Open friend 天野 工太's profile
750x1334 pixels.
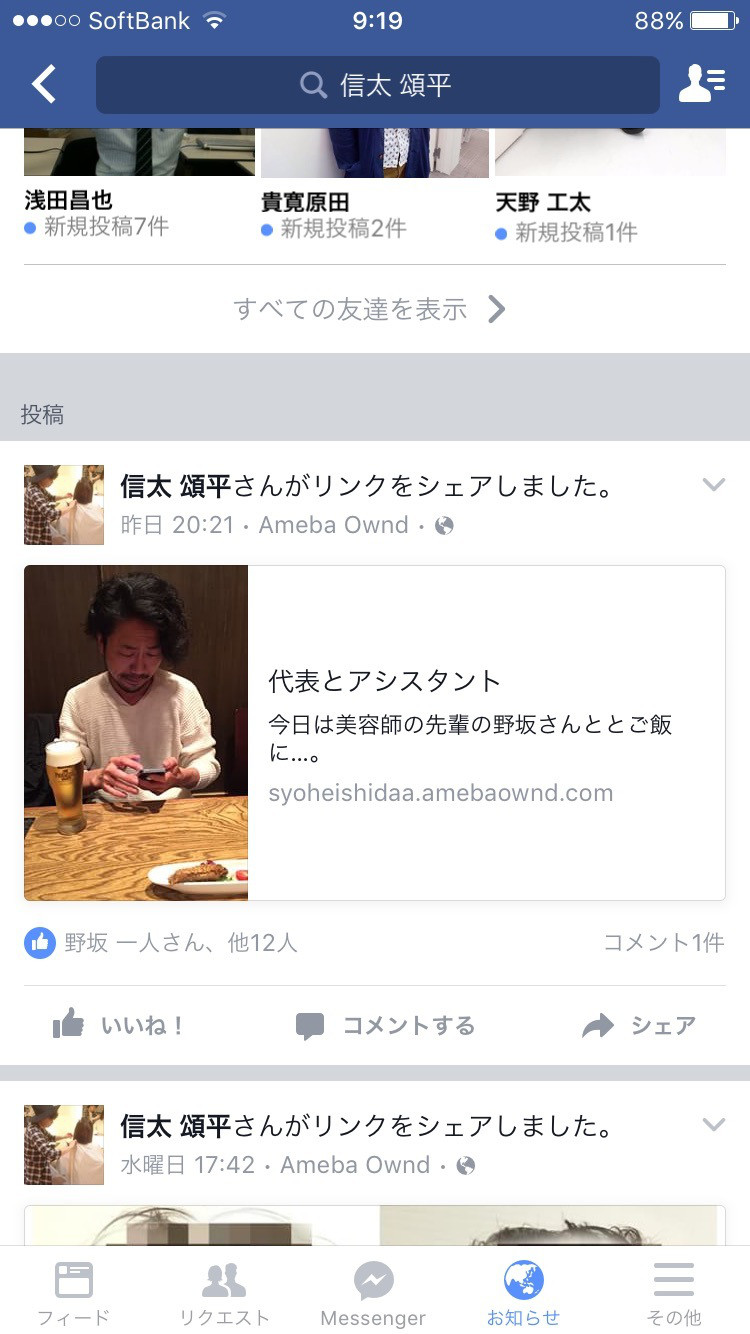pos(543,203)
